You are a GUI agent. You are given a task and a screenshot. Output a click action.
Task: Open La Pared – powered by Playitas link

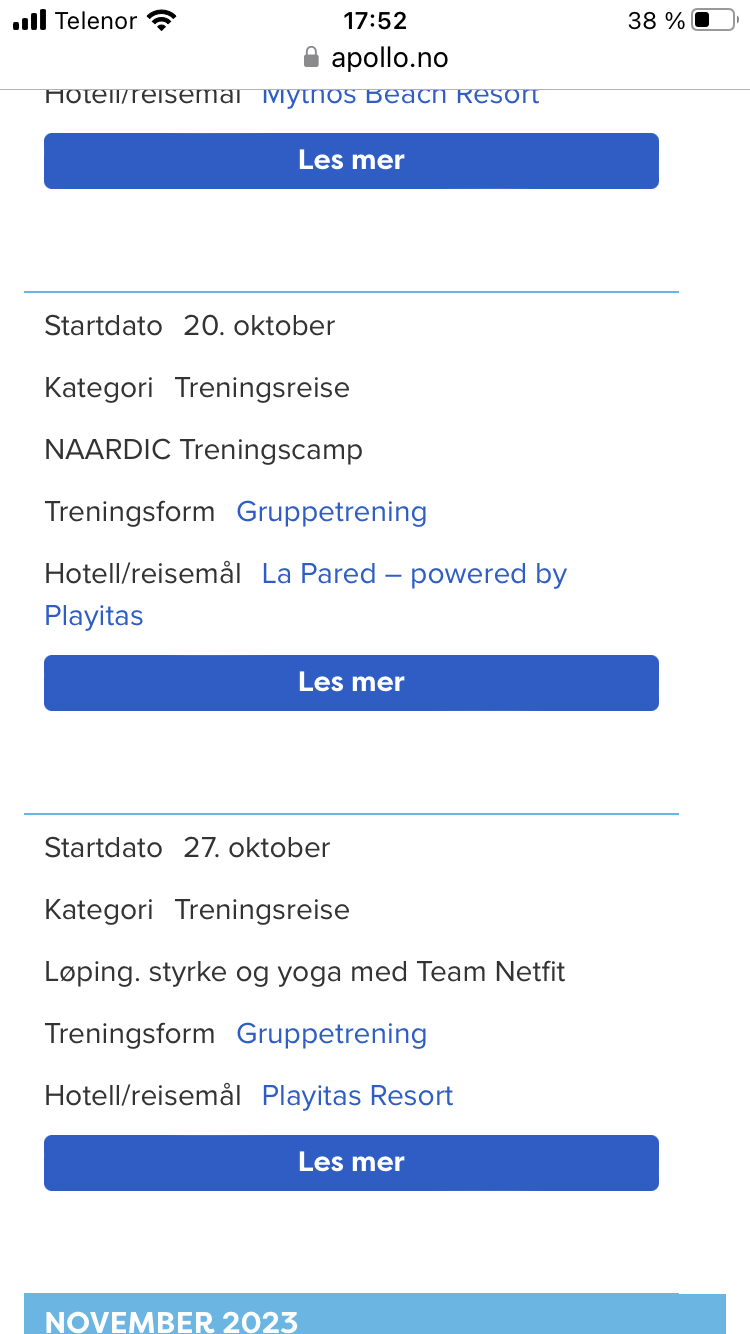tap(306, 594)
